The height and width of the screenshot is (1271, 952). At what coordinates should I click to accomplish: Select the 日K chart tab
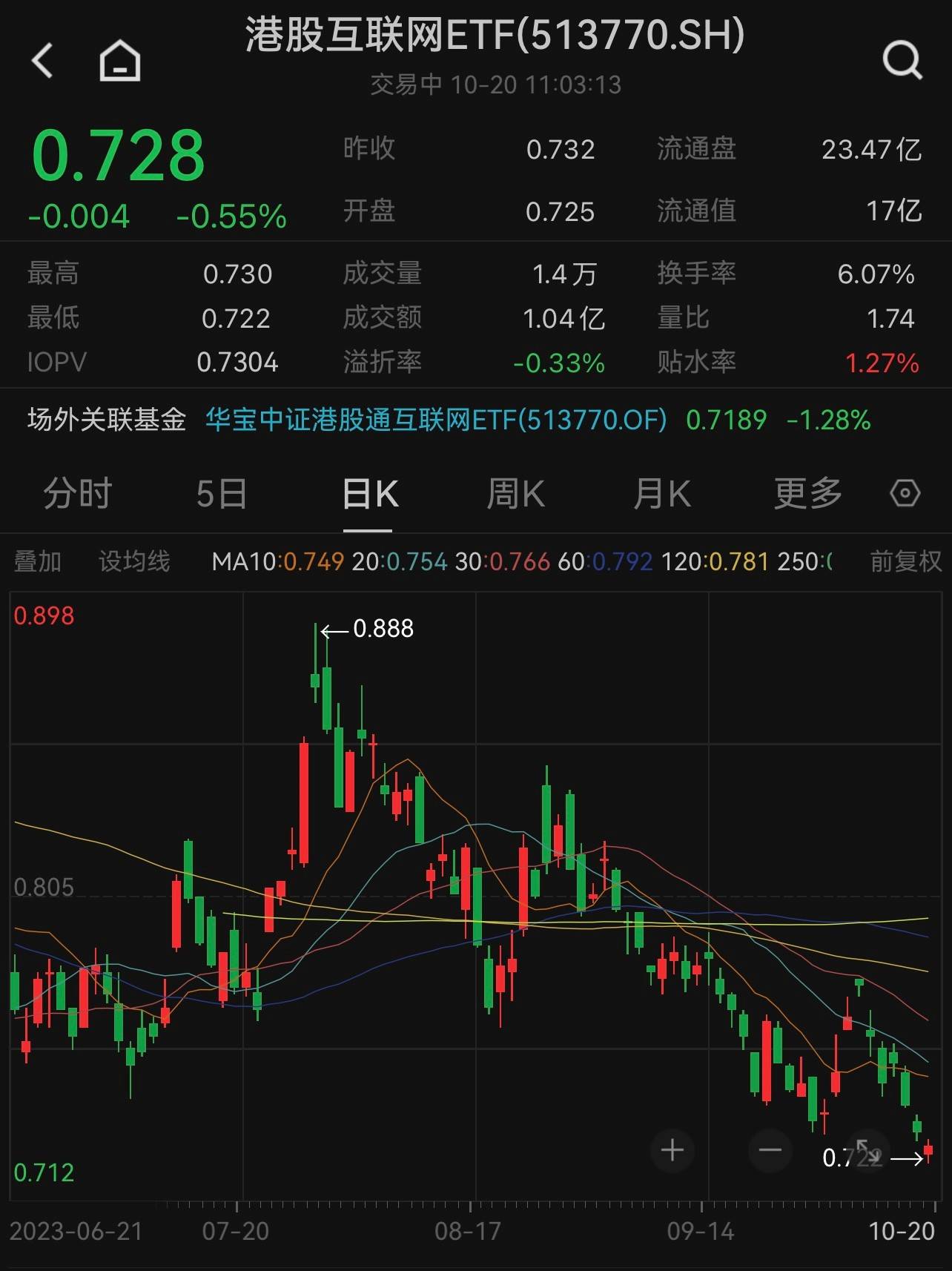(370, 494)
